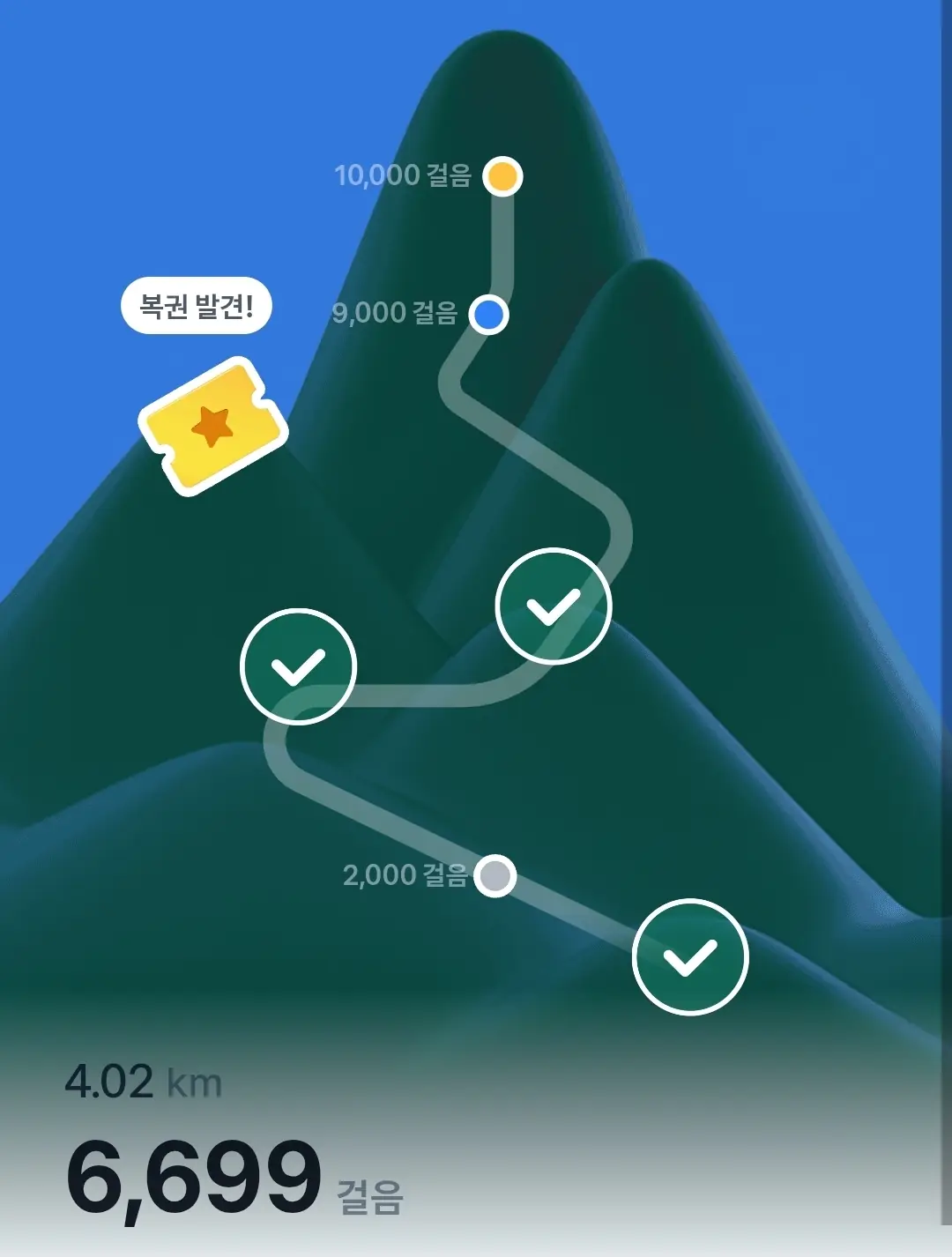Image resolution: width=952 pixels, height=1257 pixels.
Task: Open the discovered yellow lottery ticket
Action: [x=213, y=426]
